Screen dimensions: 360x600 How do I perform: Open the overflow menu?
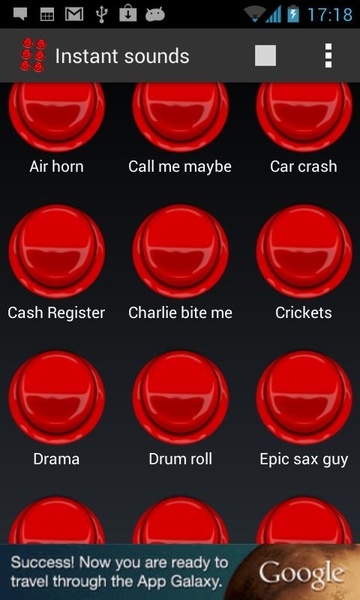[x=328, y=56]
